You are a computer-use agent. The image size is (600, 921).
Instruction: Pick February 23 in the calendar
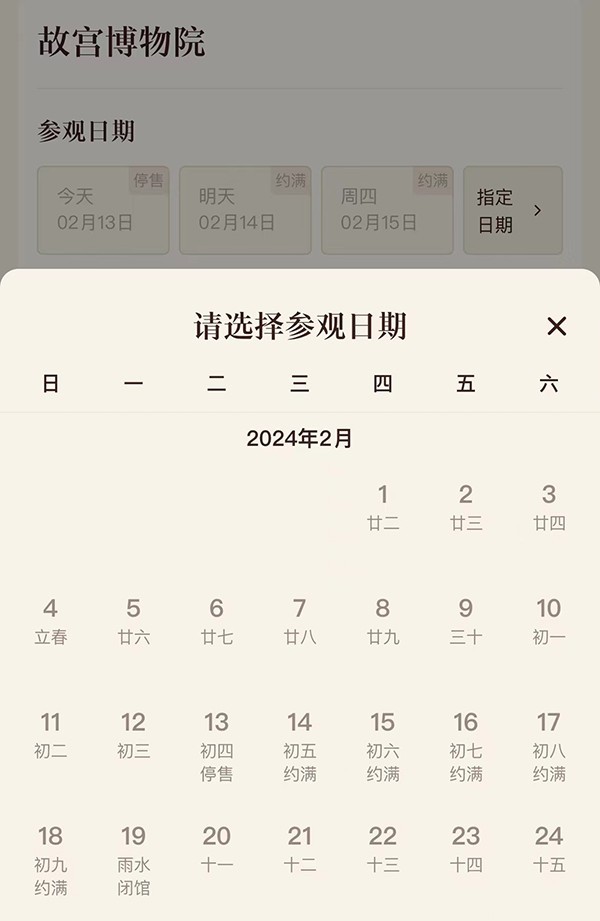coord(465,848)
